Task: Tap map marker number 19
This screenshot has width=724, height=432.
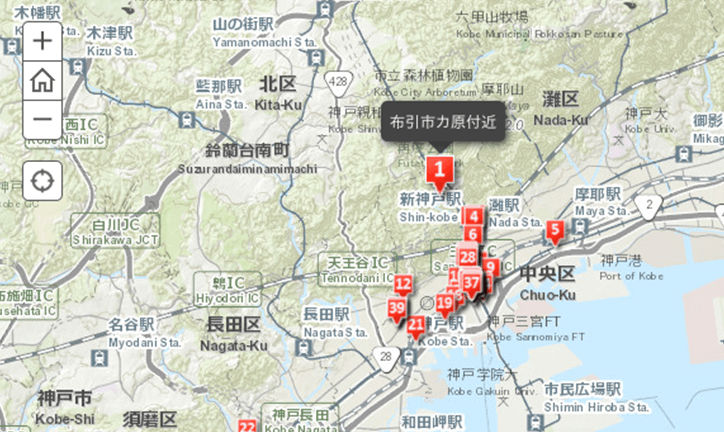Action: [445, 302]
